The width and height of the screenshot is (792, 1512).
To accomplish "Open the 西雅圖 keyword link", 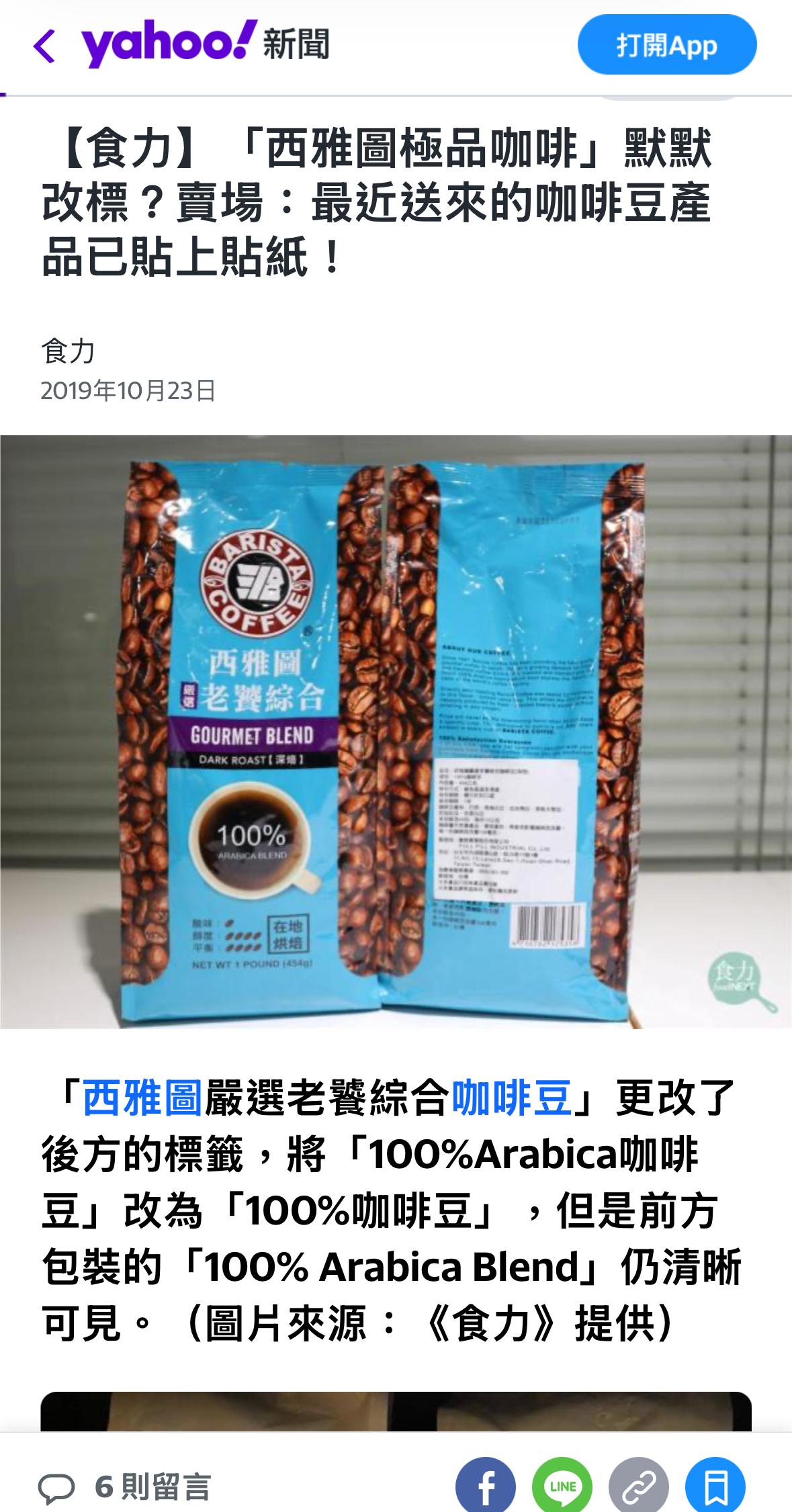I will (142, 1098).
